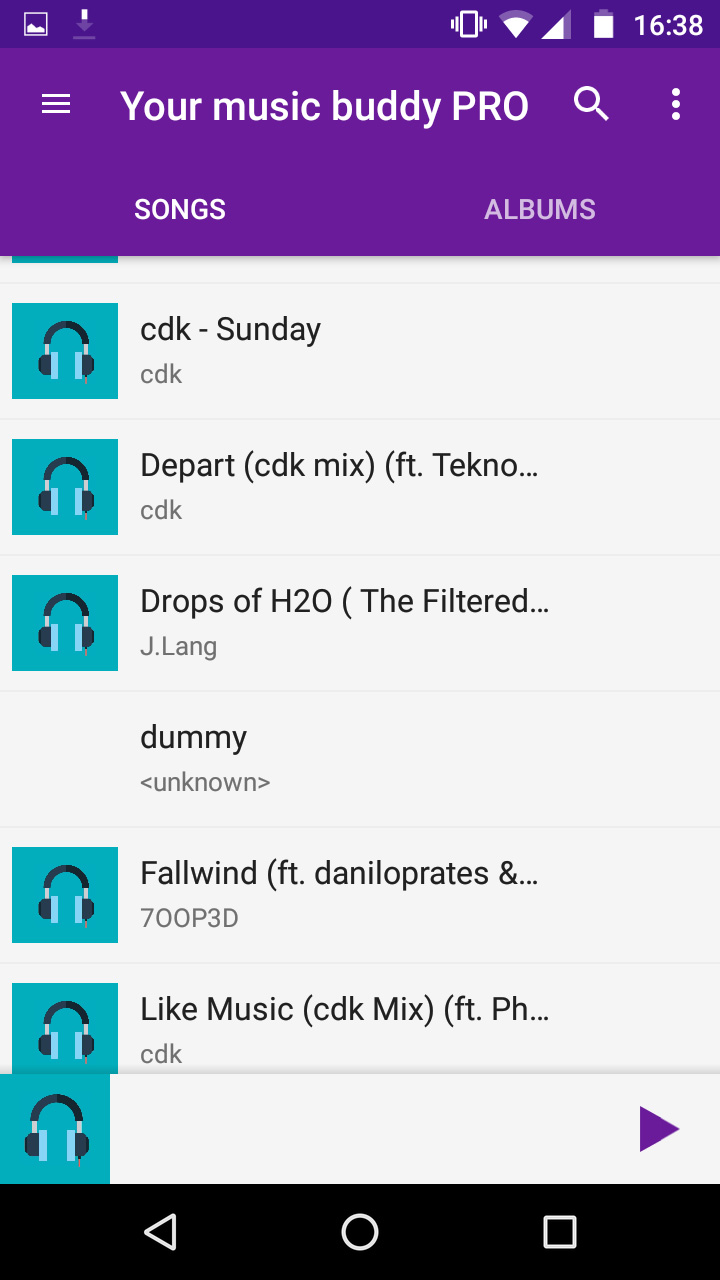
Task: Open the Depart (cdk mix) track
Action: click(360, 486)
